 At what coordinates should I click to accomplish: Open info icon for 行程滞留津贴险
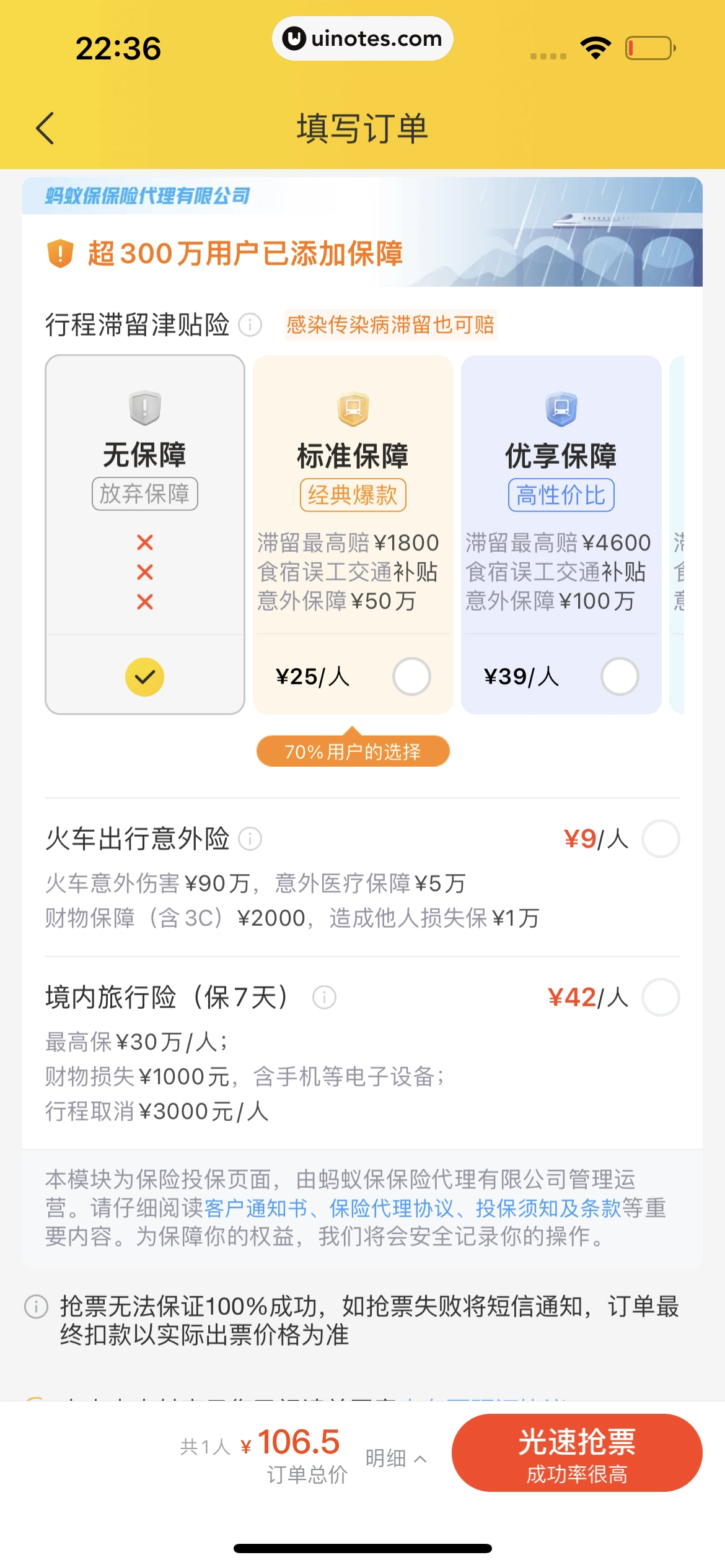pos(250,324)
